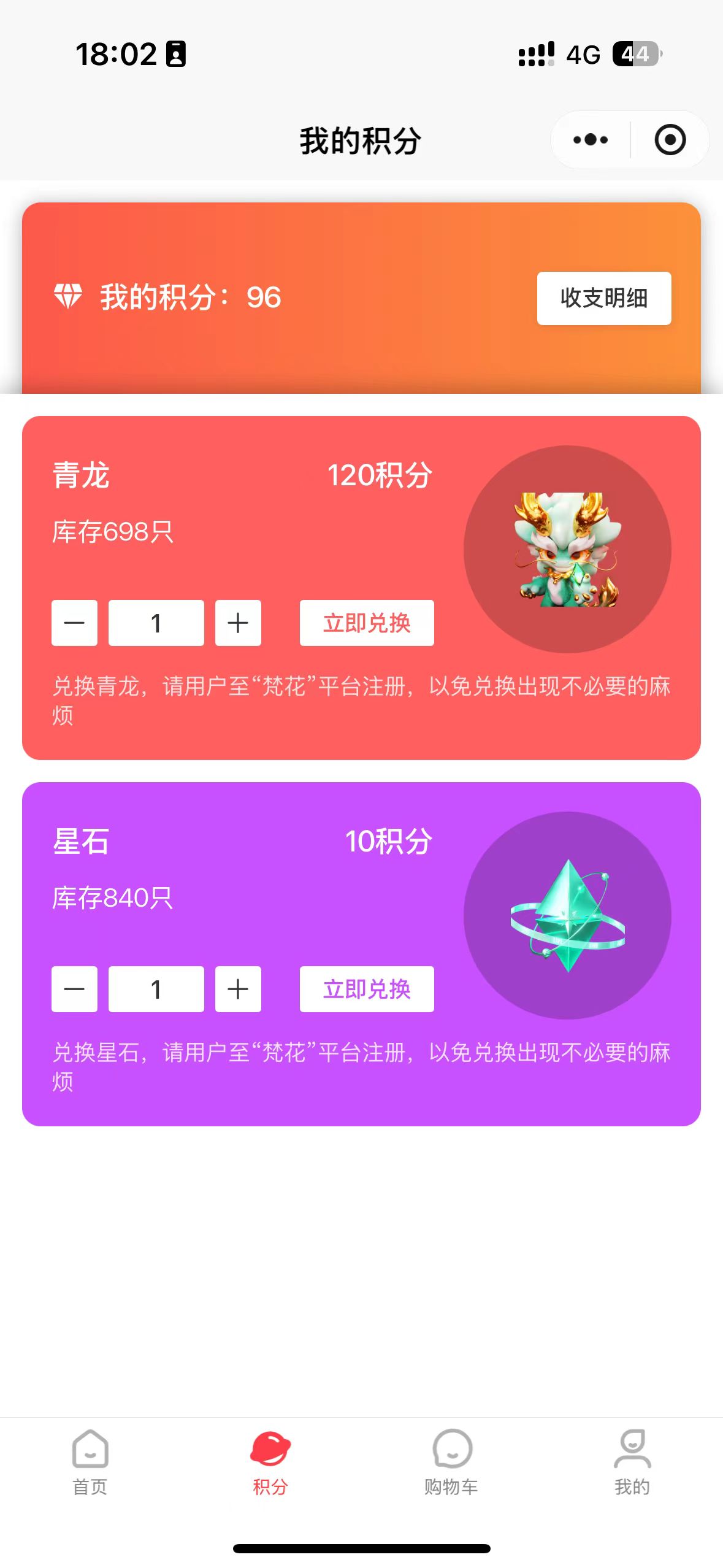Tap the 青龙 quantity field
The image size is (723, 1568).
point(156,623)
